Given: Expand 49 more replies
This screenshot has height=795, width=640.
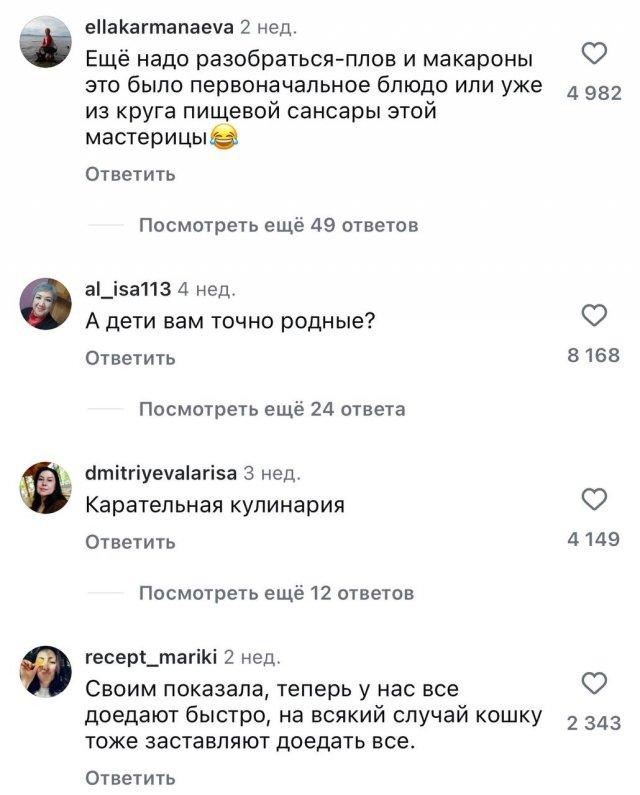Looking at the screenshot, I should coord(277,225).
